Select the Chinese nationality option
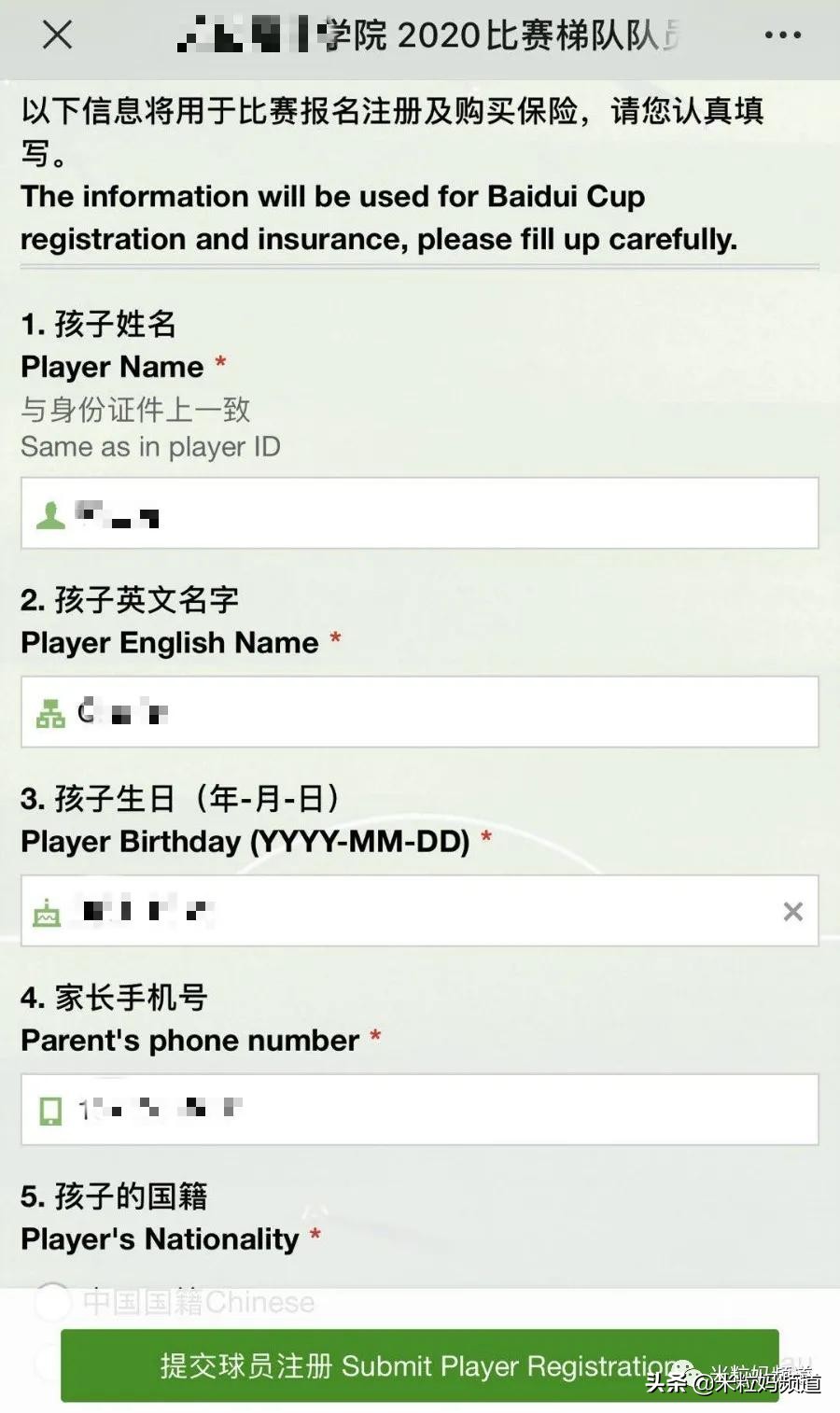The image size is (840, 1413). tap(53, 1301)
